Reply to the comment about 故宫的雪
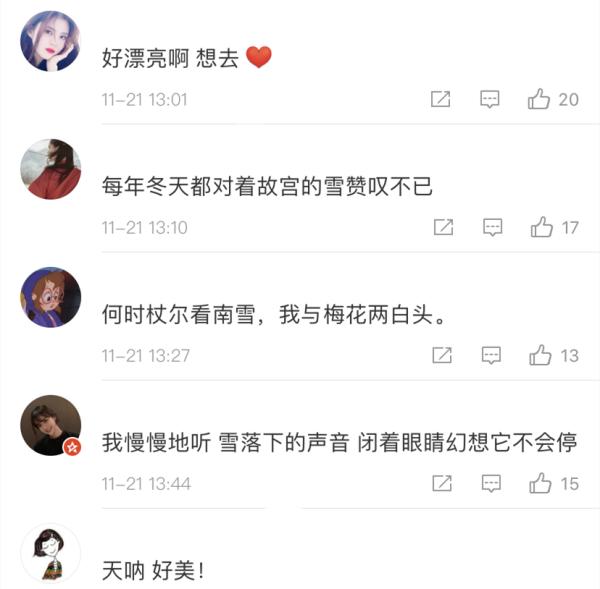Image resolution: width=600 pixels, height=589 pixels. 492,227
